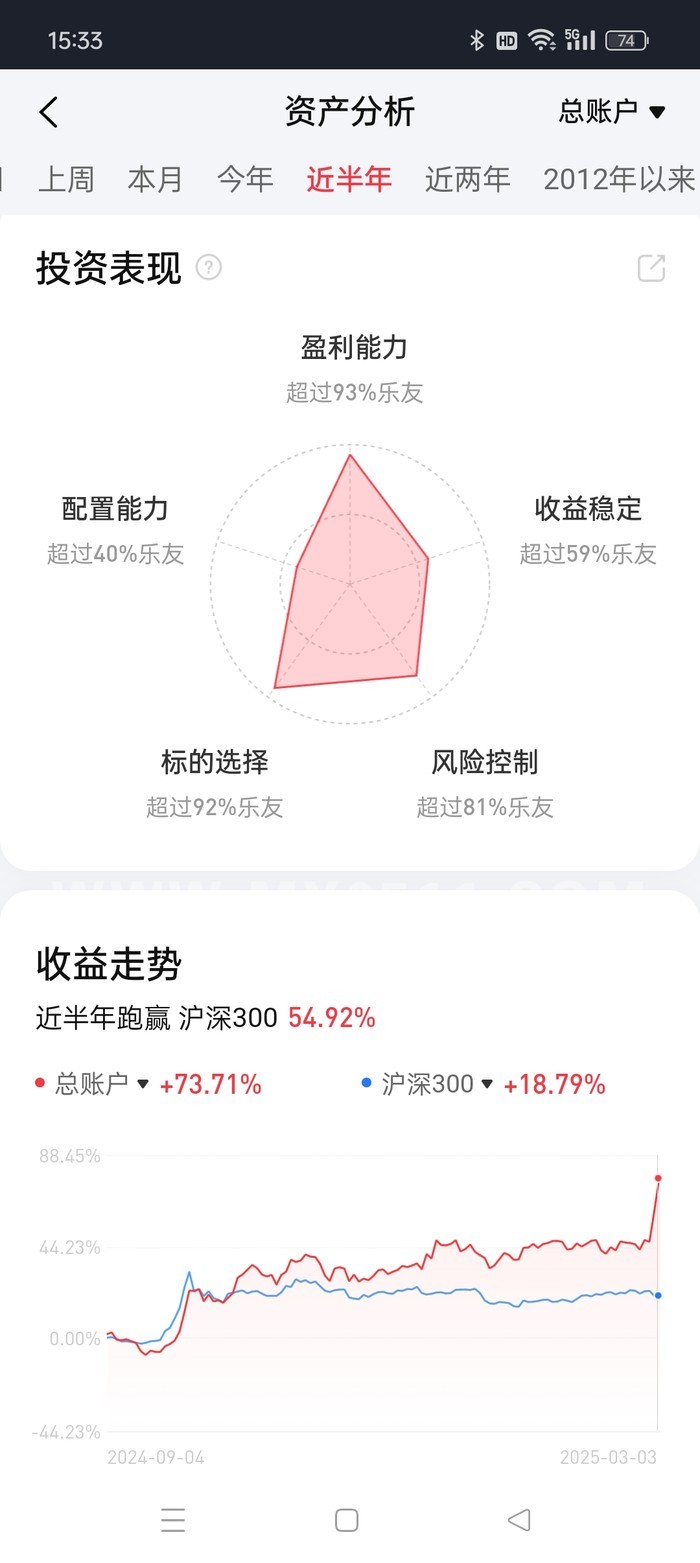Open recent apps from navigation bar
Image resolution: width=700 pixels, height=1563 pixels.
click(x=173, y=1520)
